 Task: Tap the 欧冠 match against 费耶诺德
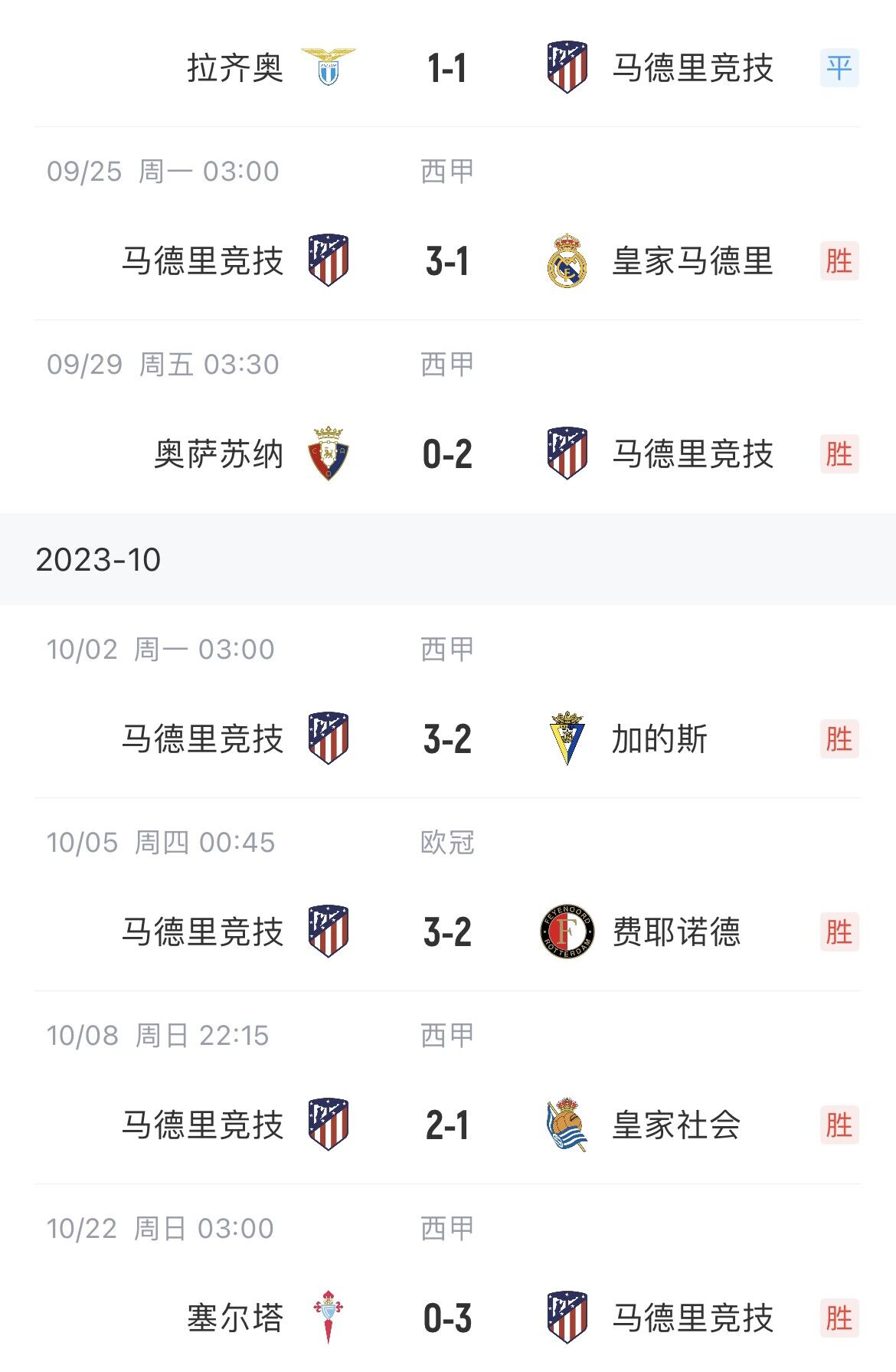[447, 932]
